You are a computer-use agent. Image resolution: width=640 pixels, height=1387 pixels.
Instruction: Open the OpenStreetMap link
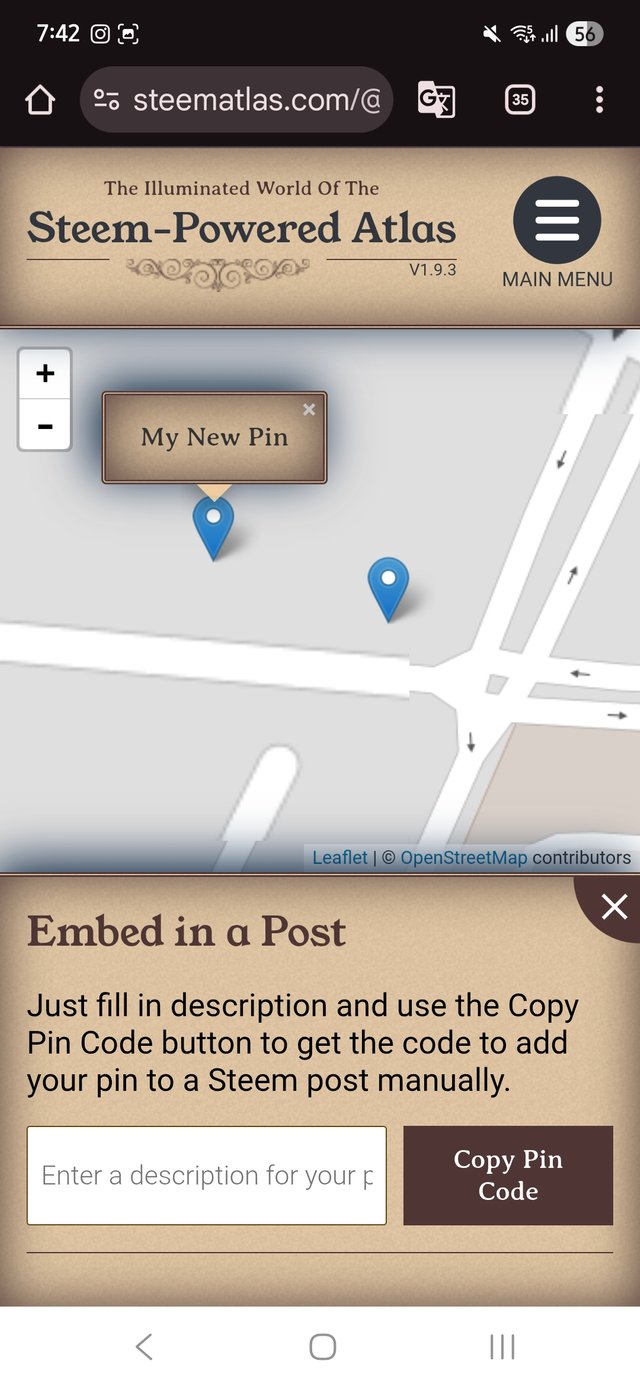coord(463,857)
